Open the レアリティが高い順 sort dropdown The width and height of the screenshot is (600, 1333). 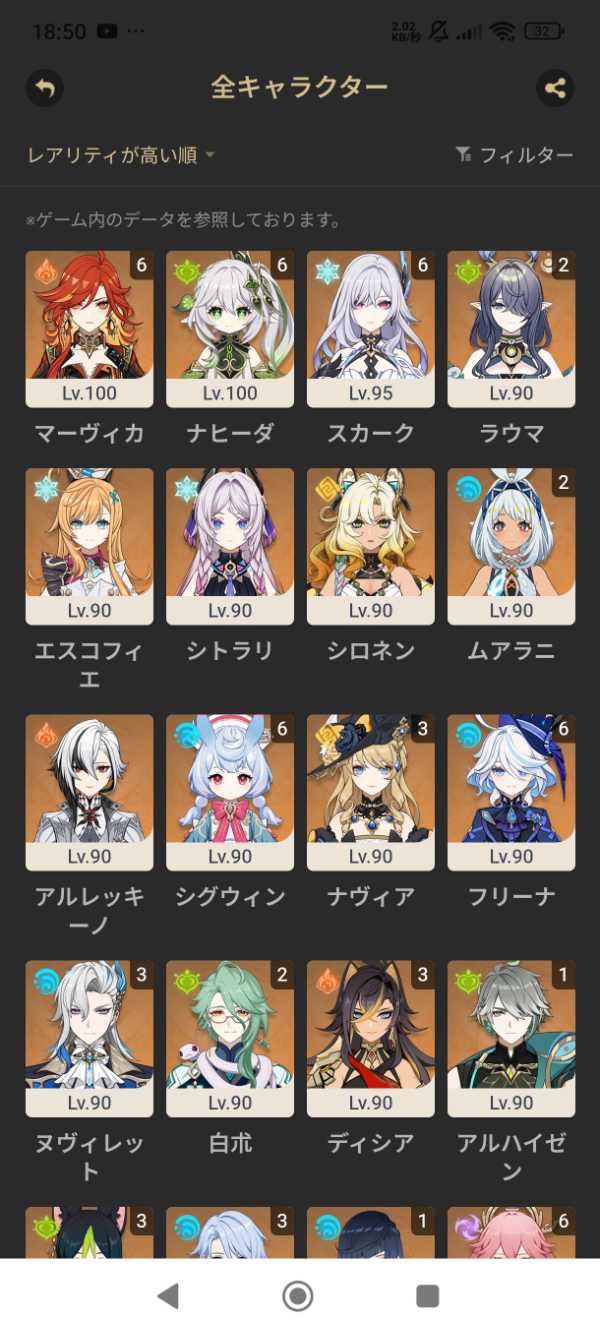121,155
